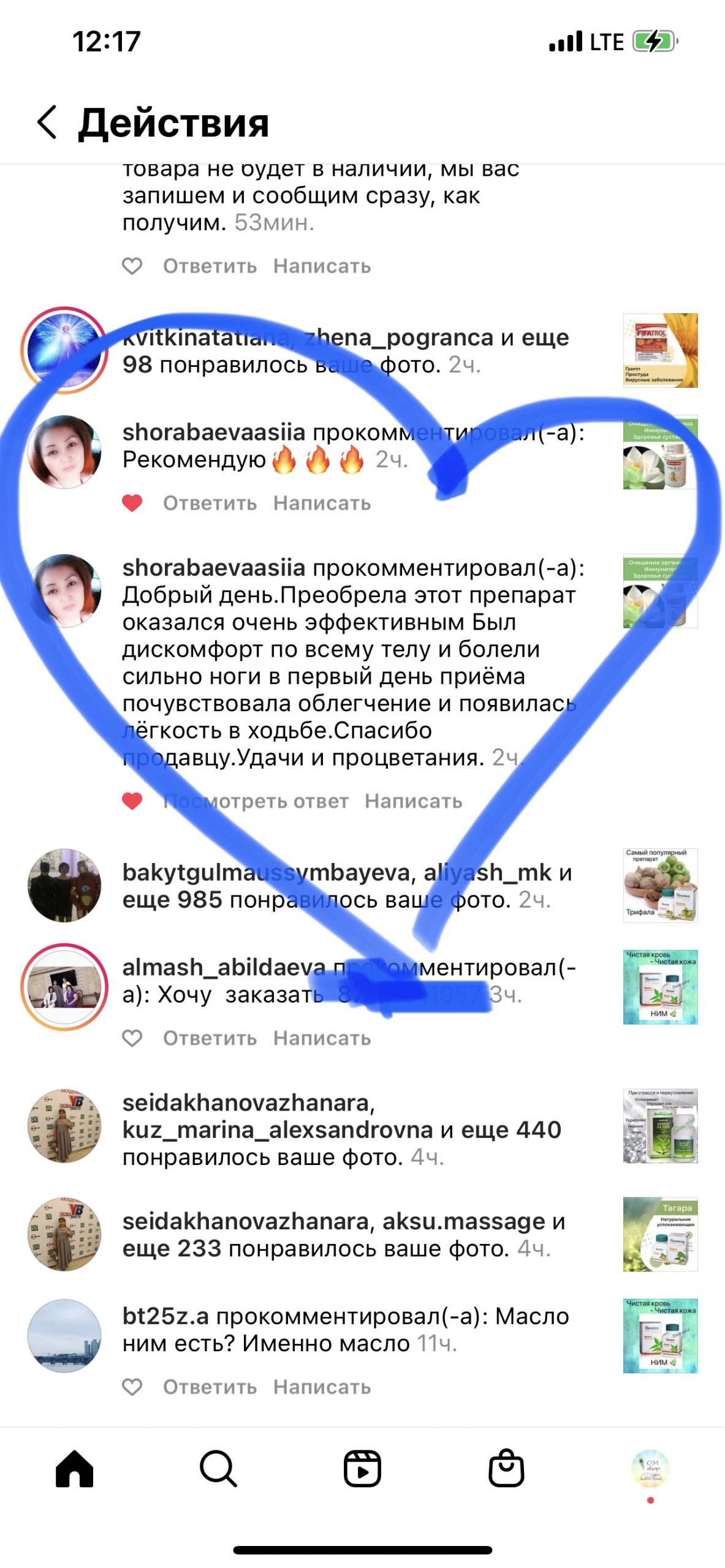The width and height of the screenshot is (725, 1568).
Task: Open bt25z.a's profile avatar
Action: pyautogui.click(x=64, y=1336)
